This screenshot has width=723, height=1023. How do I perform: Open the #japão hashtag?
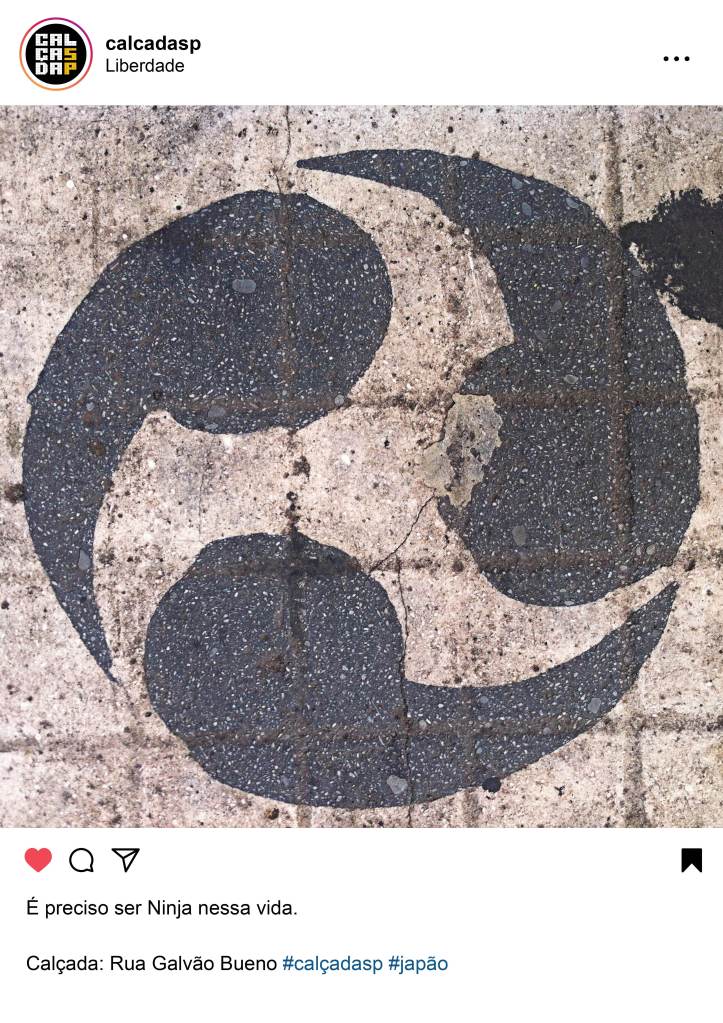click(418, 964)
